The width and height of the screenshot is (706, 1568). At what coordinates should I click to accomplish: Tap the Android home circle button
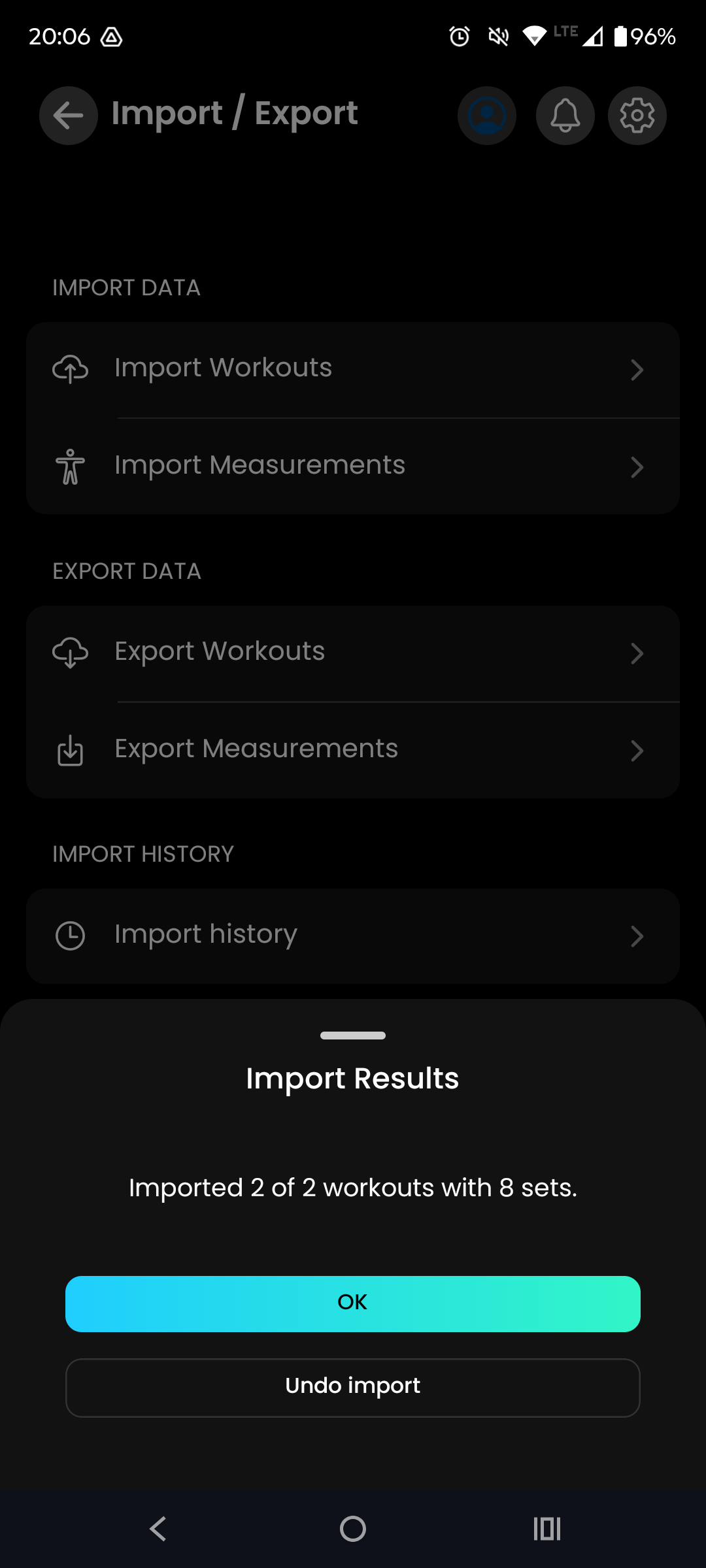[x=352, y=1527]
